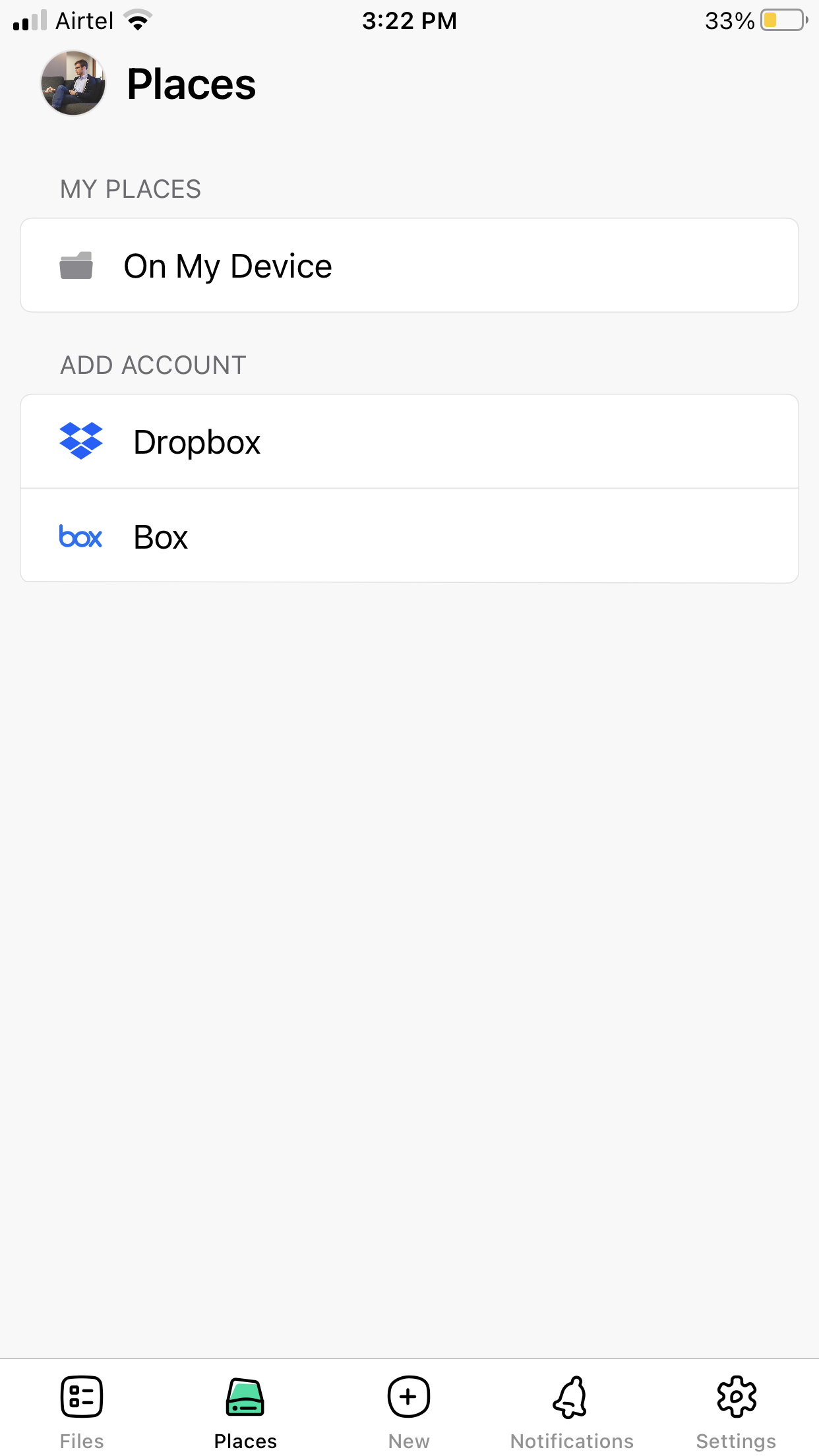Open the profile avatar picture
This screenshot has width=819, height=1456.
point(73,84)
